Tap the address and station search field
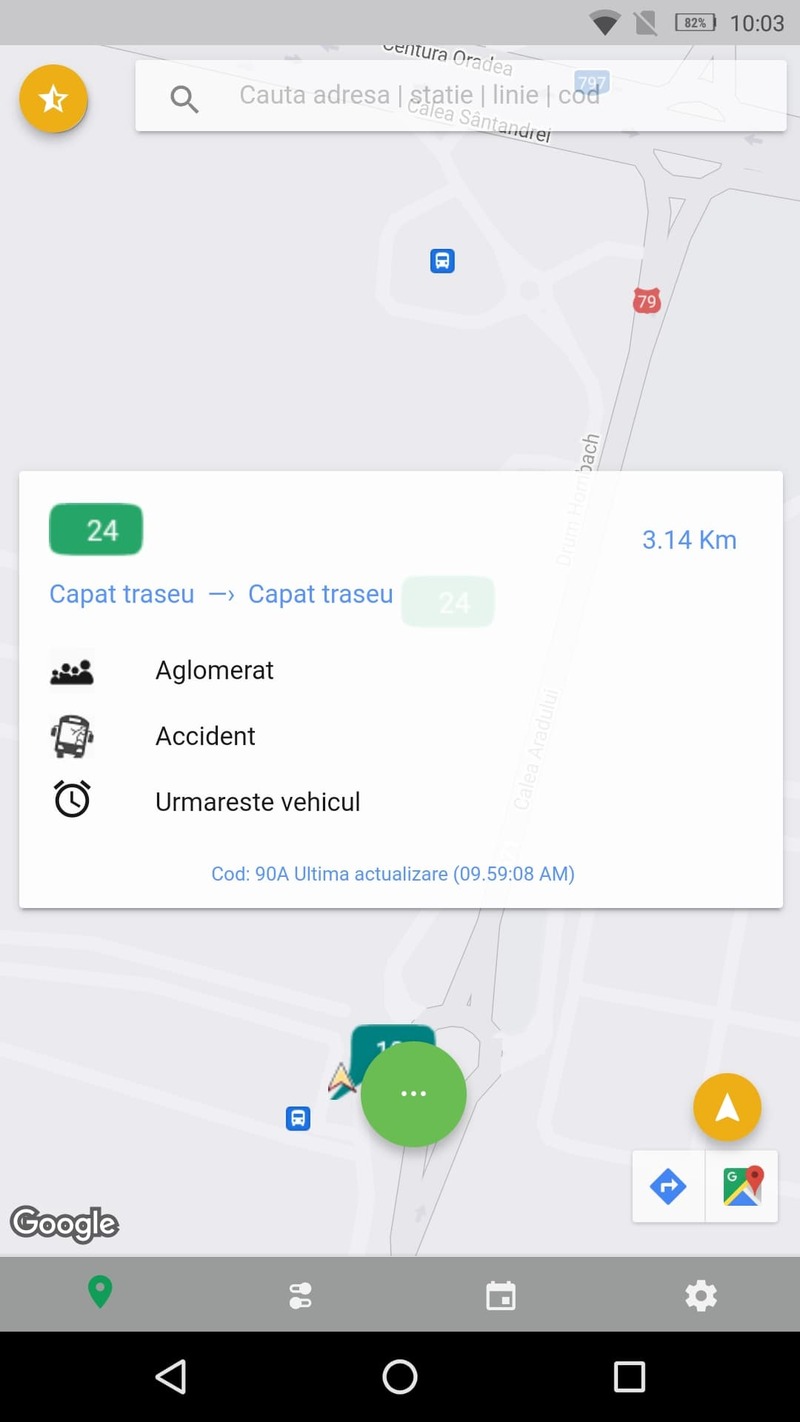800x1422 pixels. coord(418,96)
